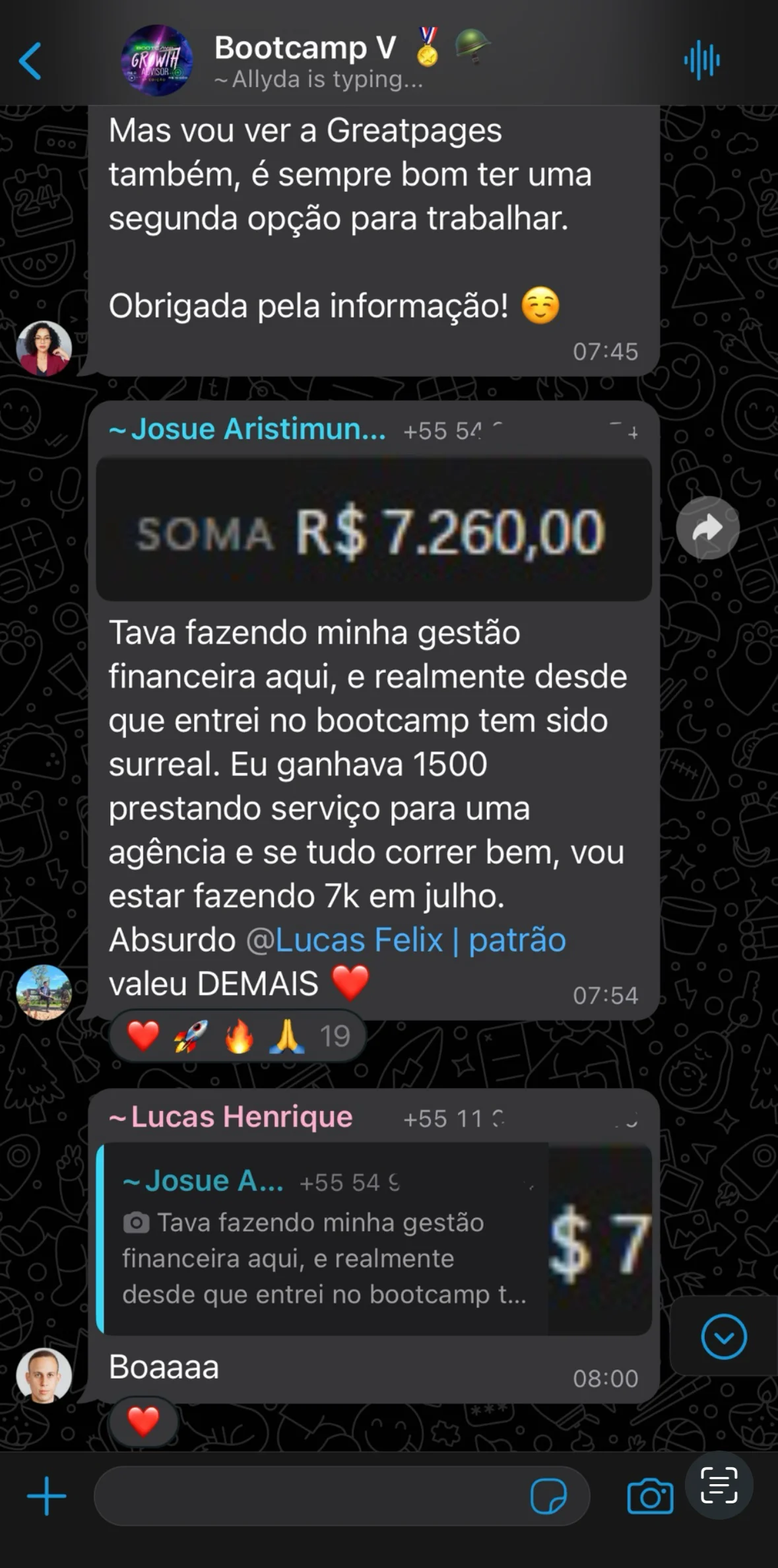Open Bootcamp V group info

(x=304, y=61)
